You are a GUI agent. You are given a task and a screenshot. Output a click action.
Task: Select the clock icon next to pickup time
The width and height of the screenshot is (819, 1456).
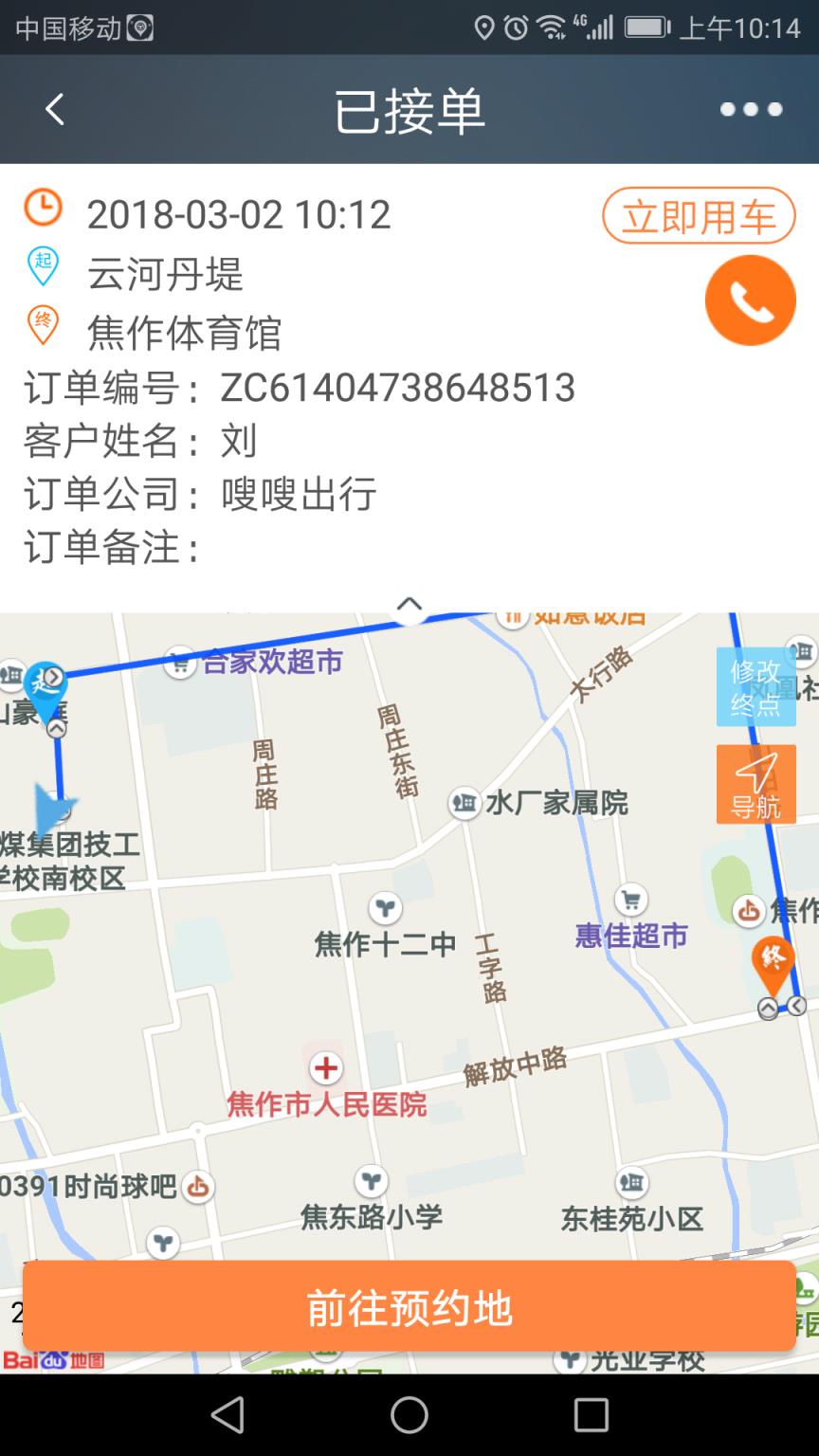tap(42, 206)
